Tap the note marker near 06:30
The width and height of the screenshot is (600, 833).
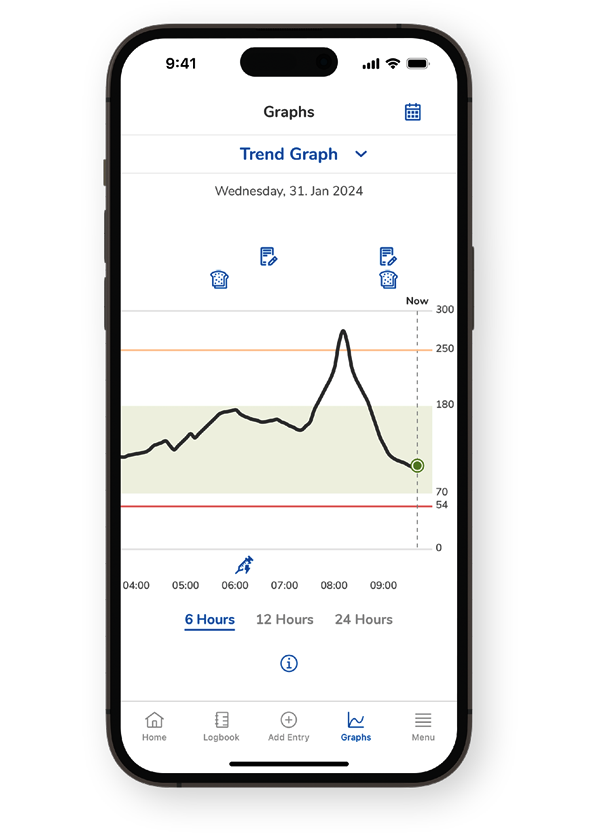pyautogui.click(x=268, y=257)
